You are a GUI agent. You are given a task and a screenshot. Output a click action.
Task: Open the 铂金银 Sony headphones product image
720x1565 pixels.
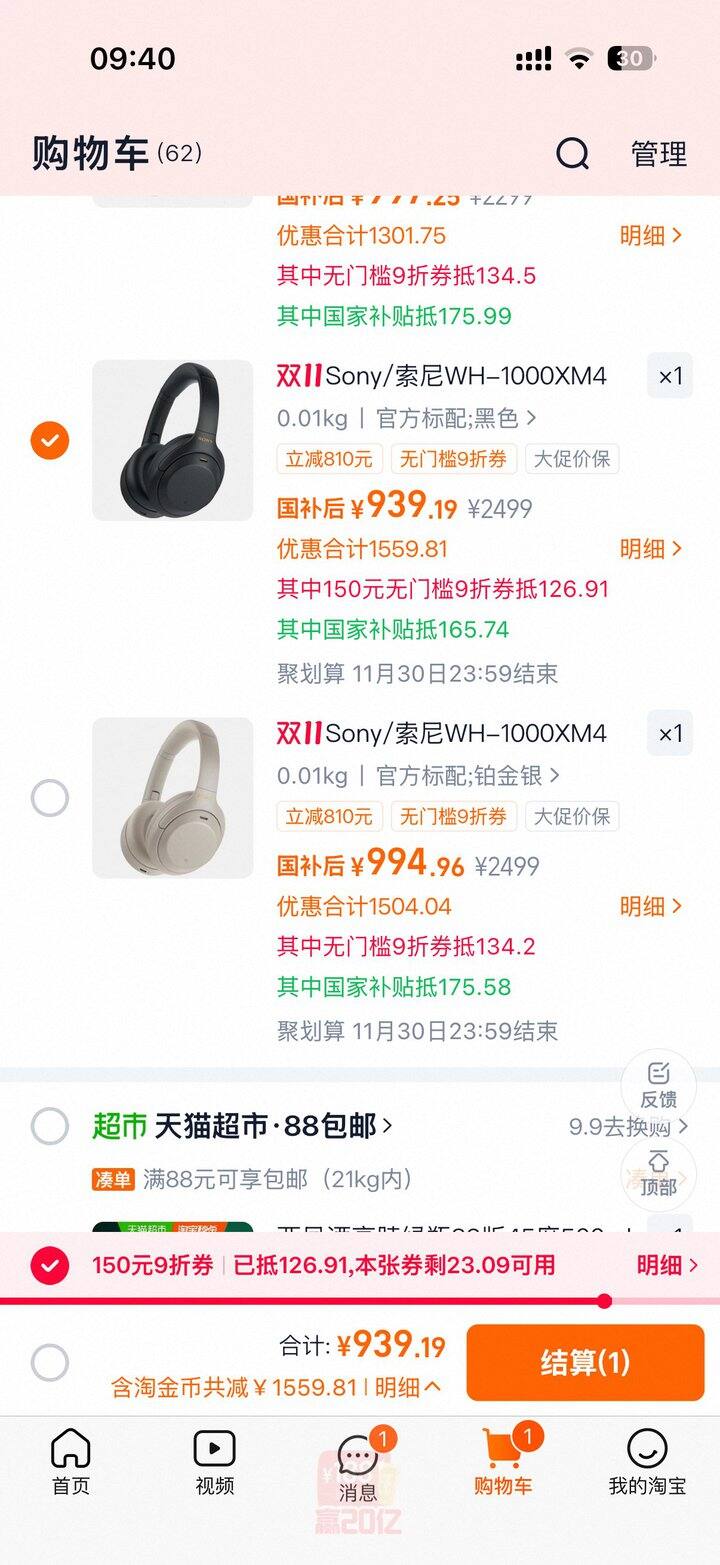click(x=173, y=798)
